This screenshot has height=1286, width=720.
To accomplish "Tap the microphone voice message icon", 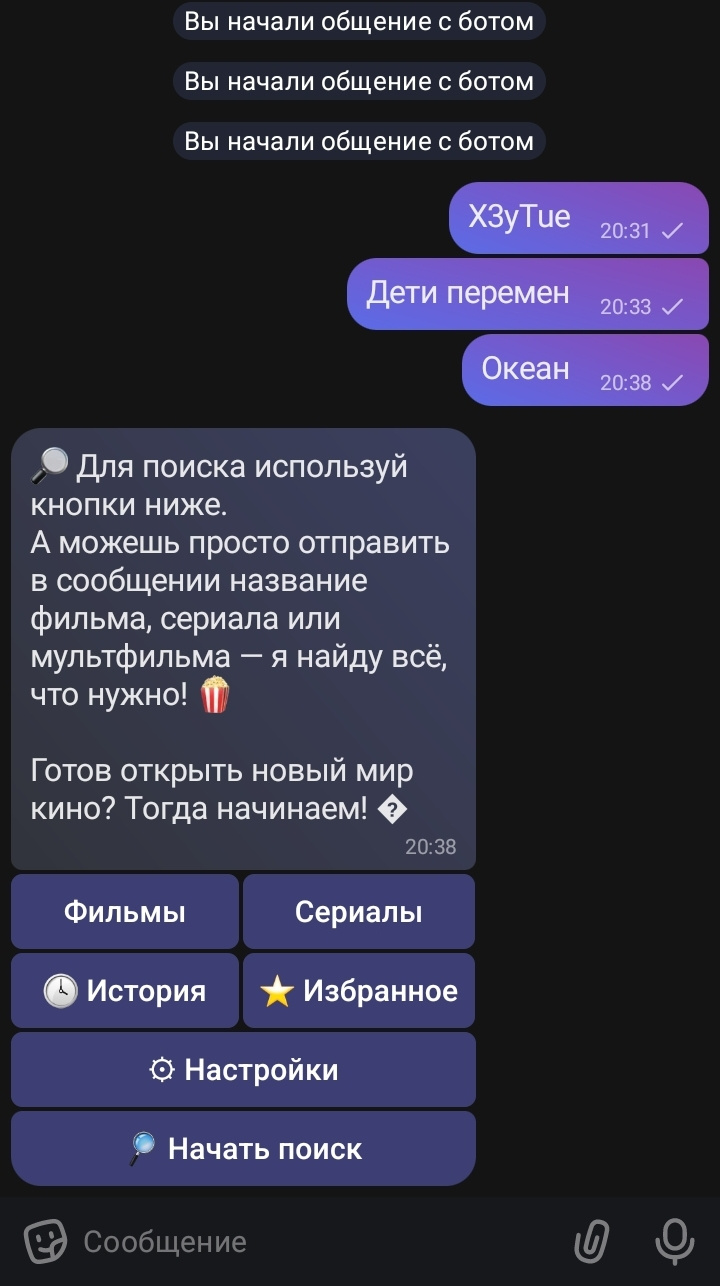I will (674, 1242).
